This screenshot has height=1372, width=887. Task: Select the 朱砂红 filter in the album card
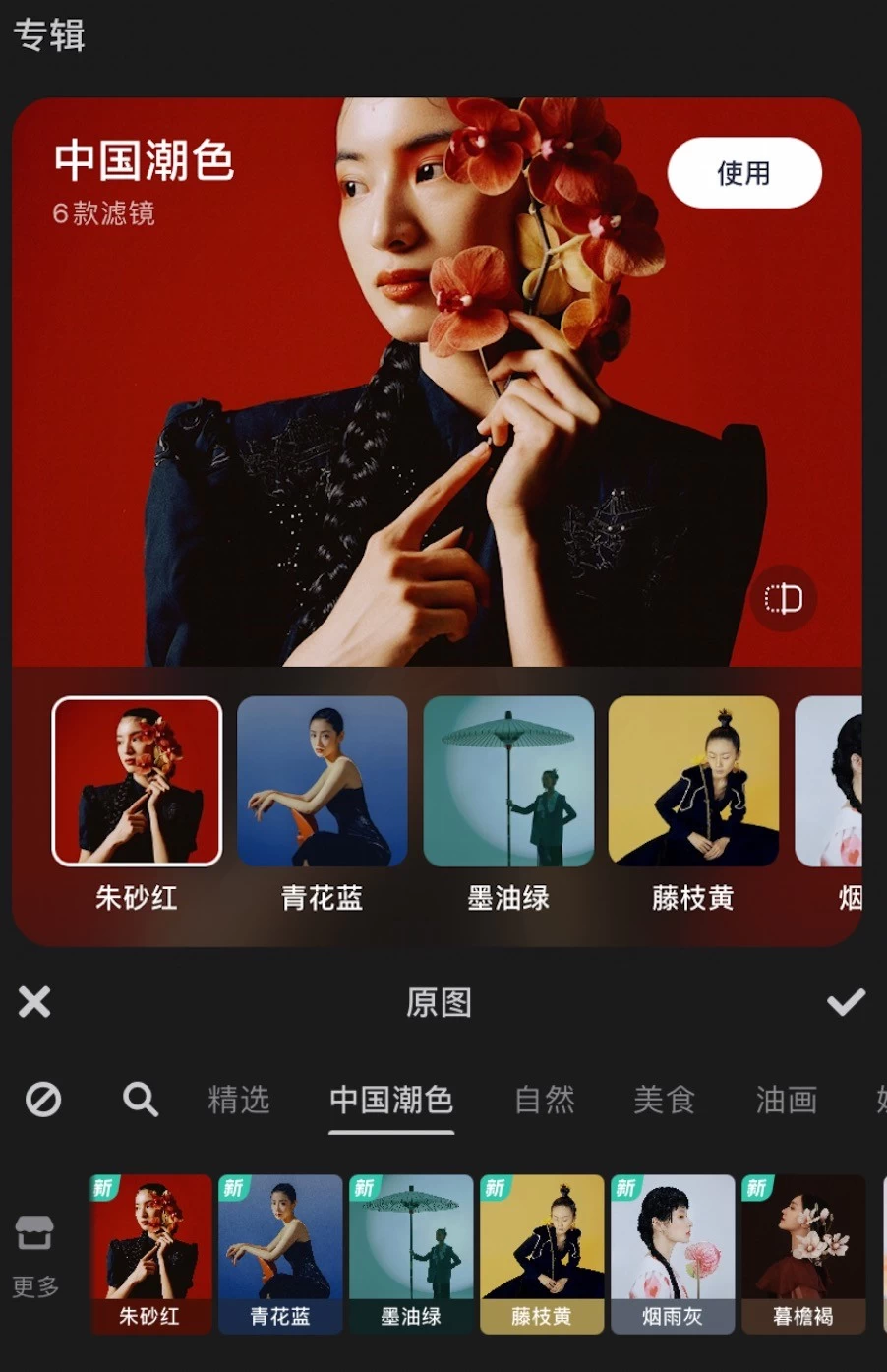[137, 782]
